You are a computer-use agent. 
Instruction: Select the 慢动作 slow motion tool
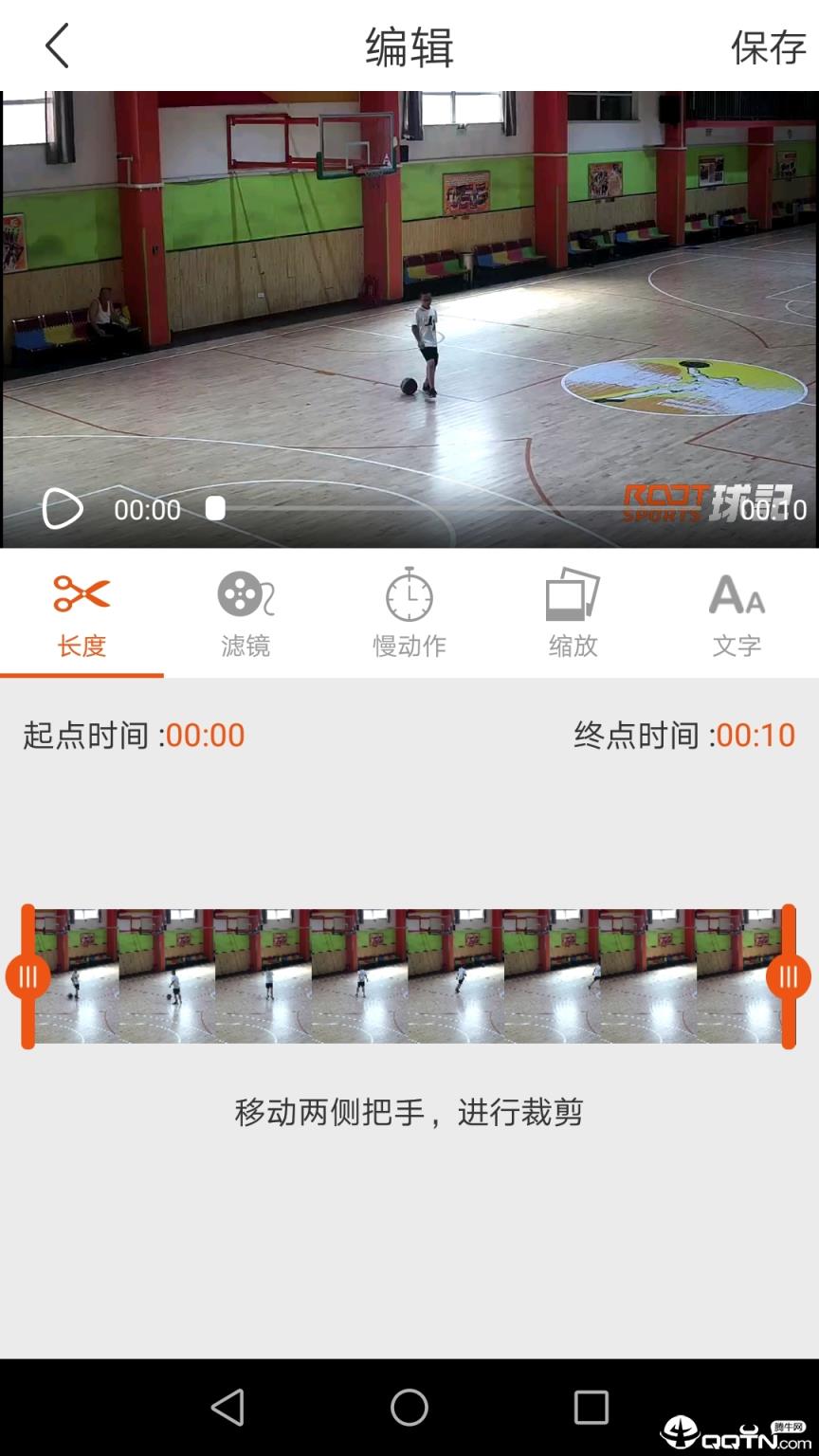[409, 611]
